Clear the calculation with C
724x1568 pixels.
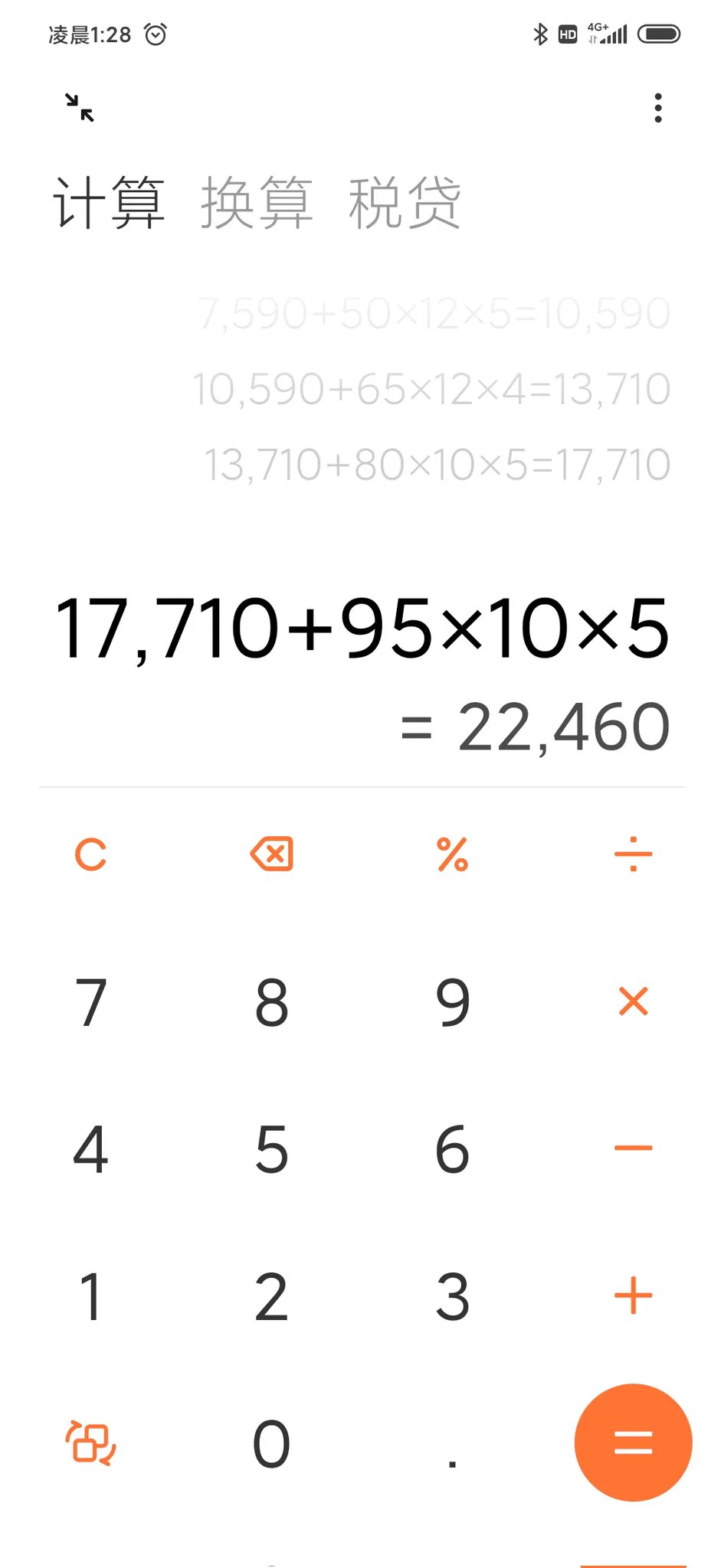click(x=90, y=854)
